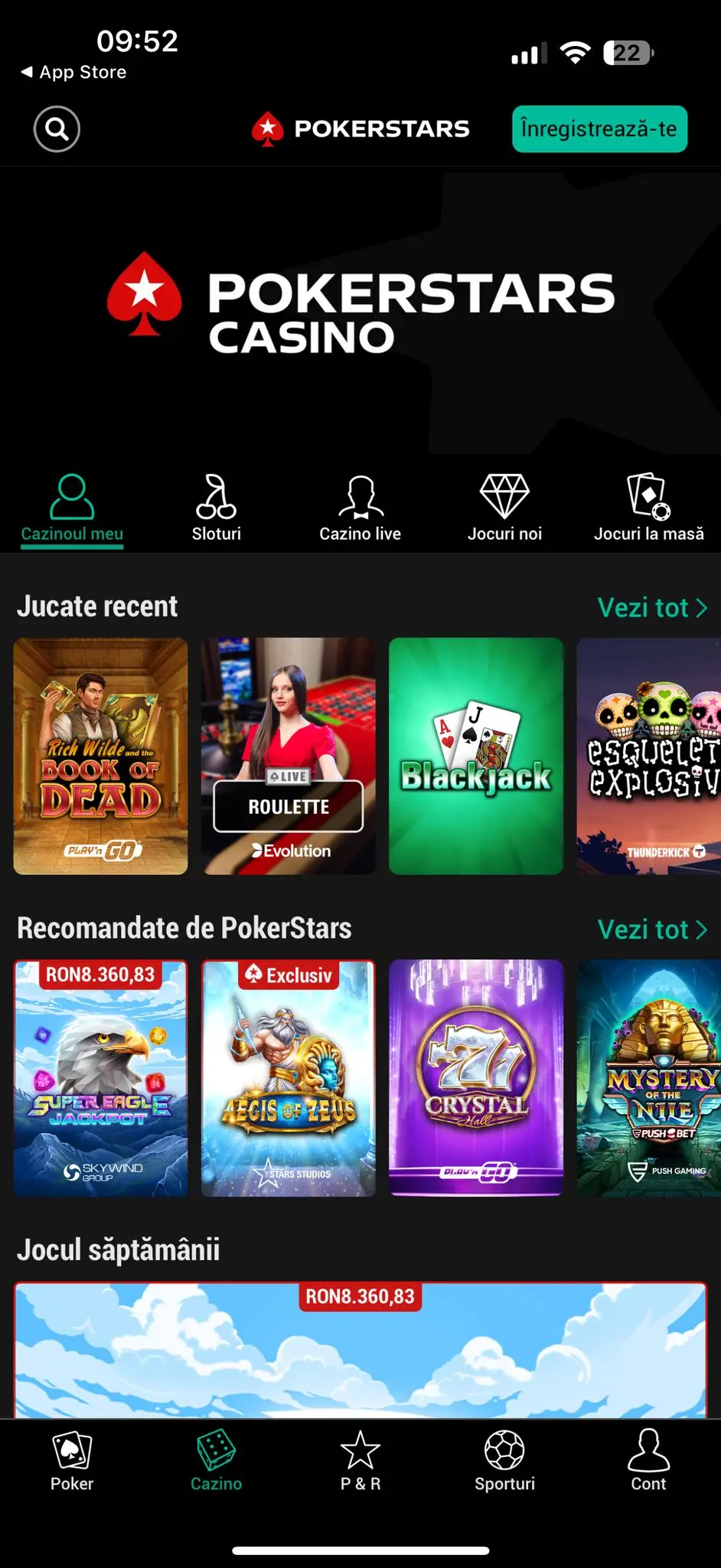Select the Cazinoul meu tab

(72, 508)
